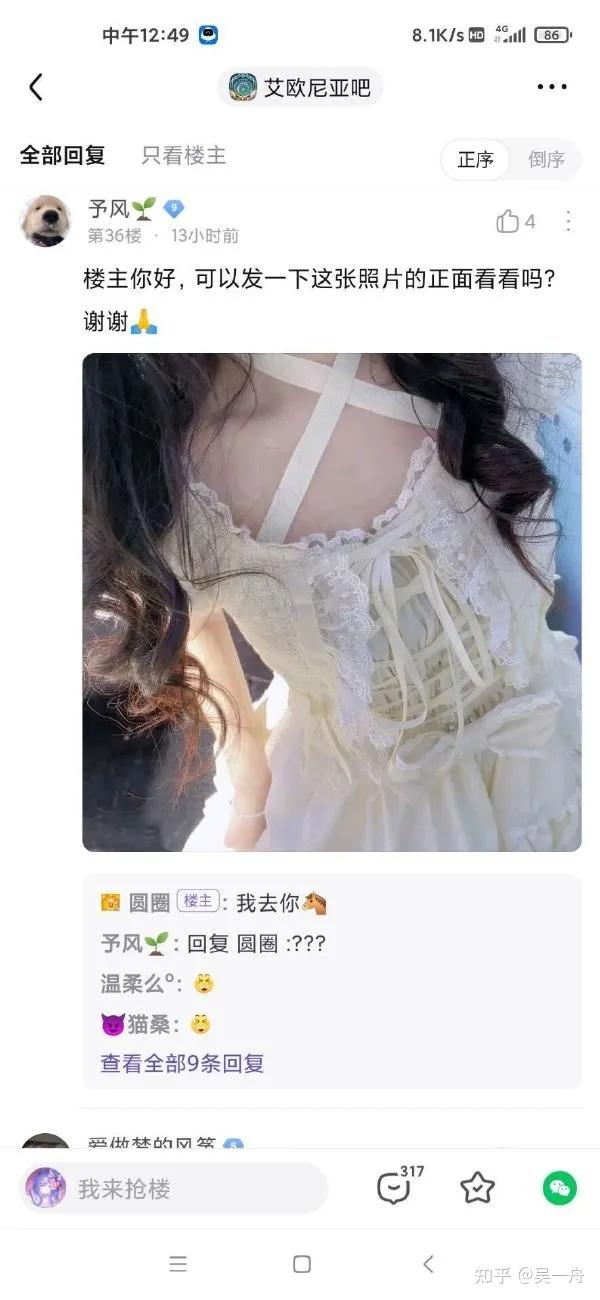The height and width of the screenshot is (1300, 600).
Task: Go back using the top-left arrow
Action: pyautogui.click(x=36, y=88)
